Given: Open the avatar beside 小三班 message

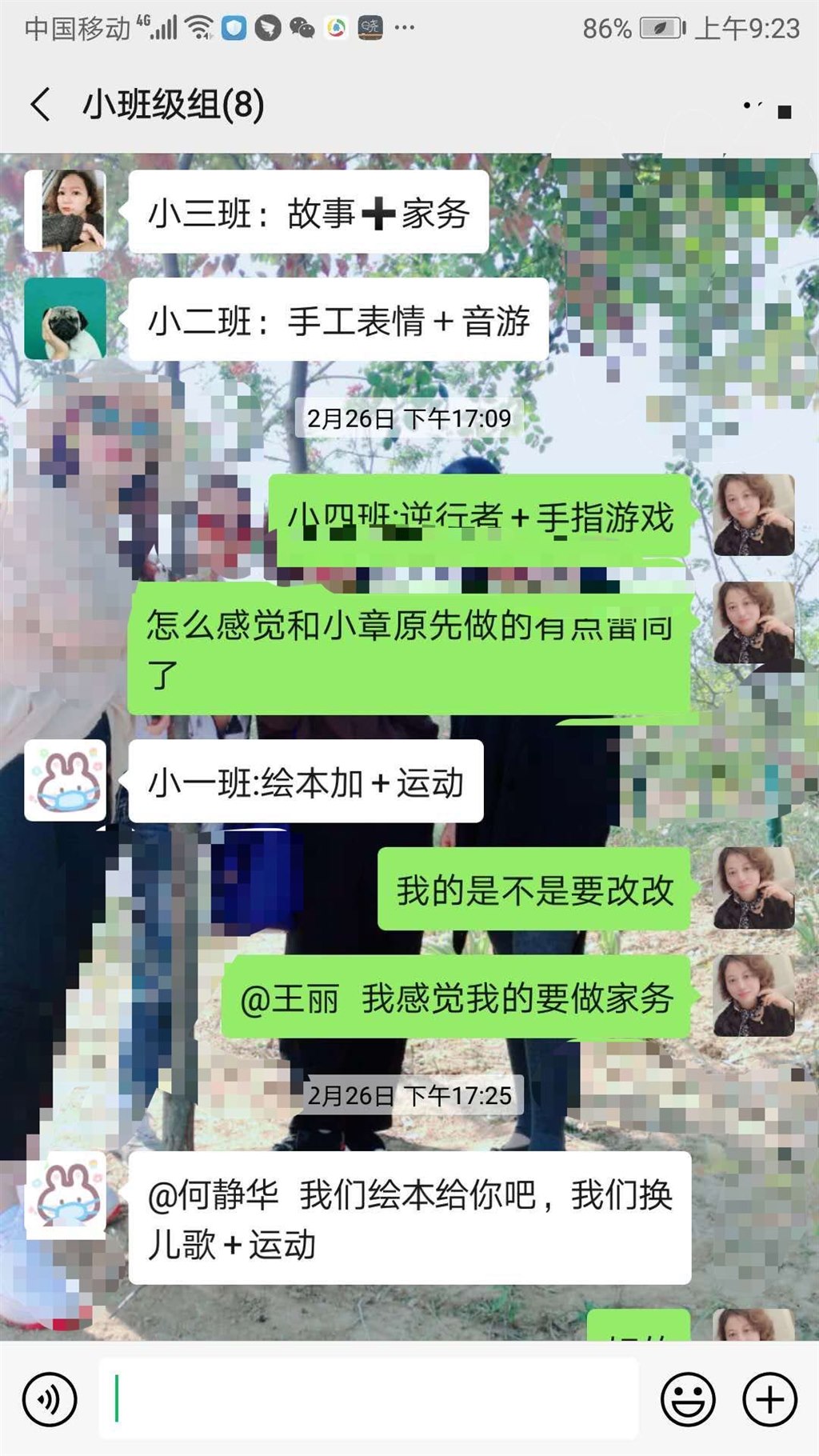Looking at the screenshot, I should [66, 211].
